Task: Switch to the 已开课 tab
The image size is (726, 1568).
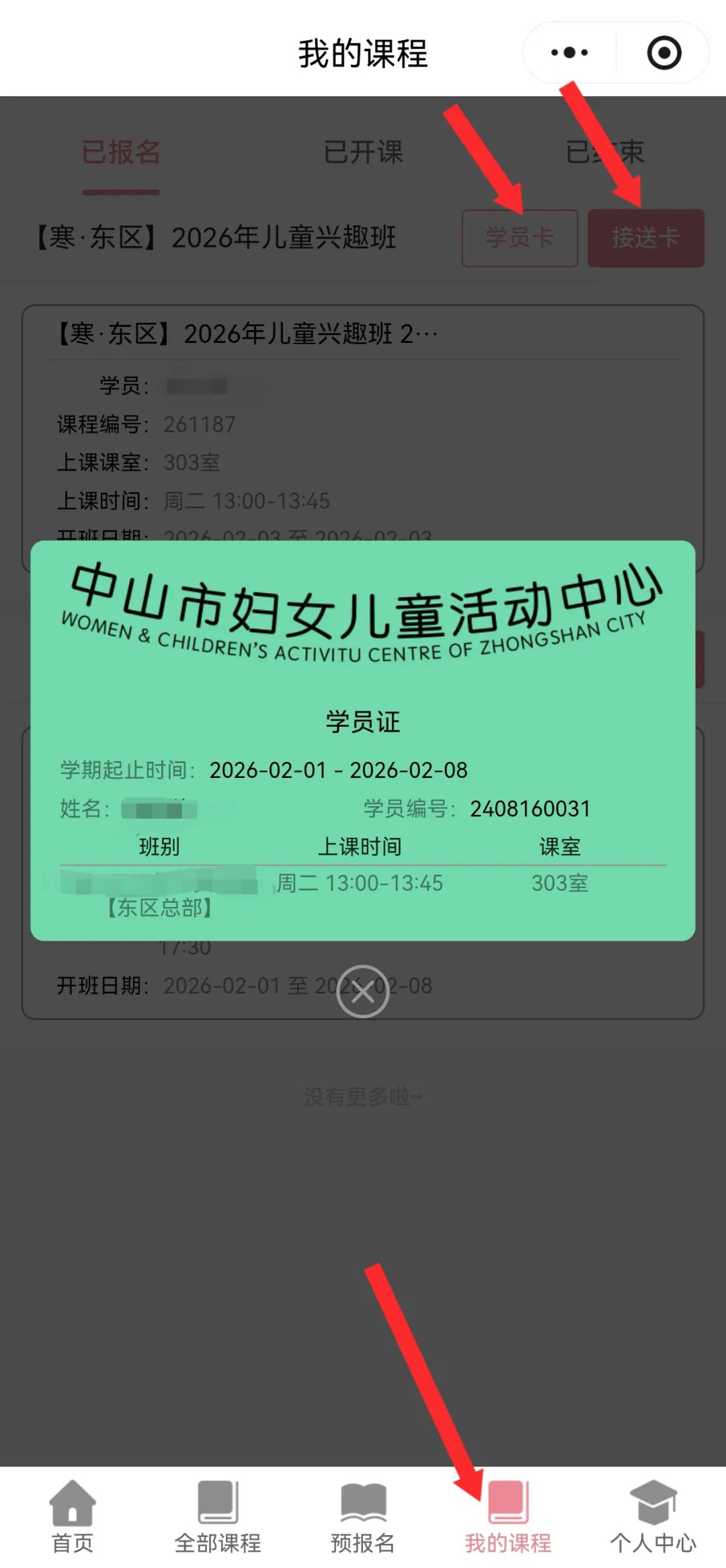Action: (363, 152)
